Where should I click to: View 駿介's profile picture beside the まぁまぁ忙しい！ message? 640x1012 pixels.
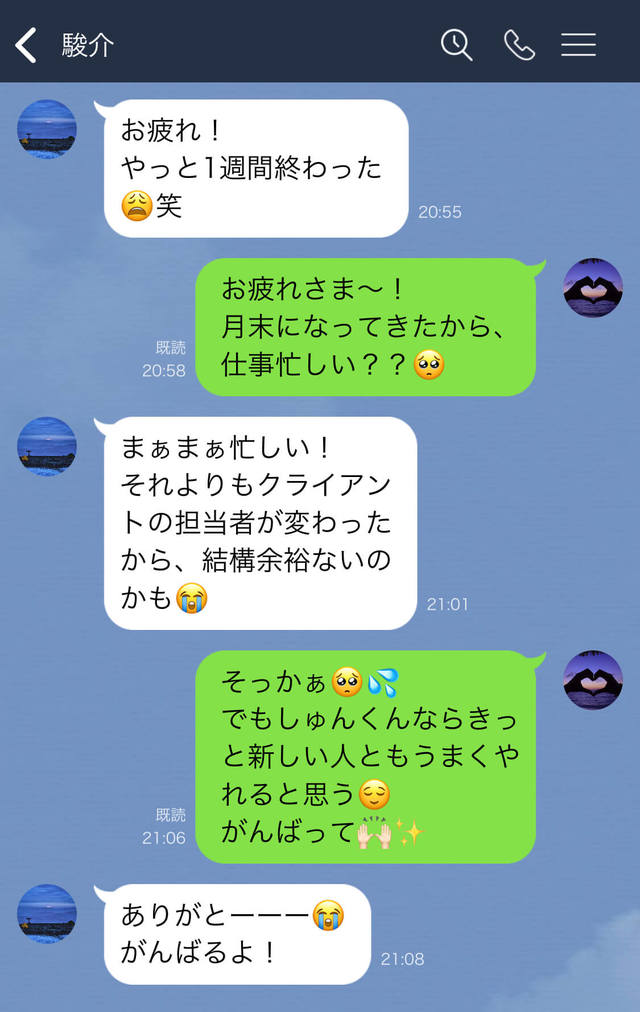47,446
